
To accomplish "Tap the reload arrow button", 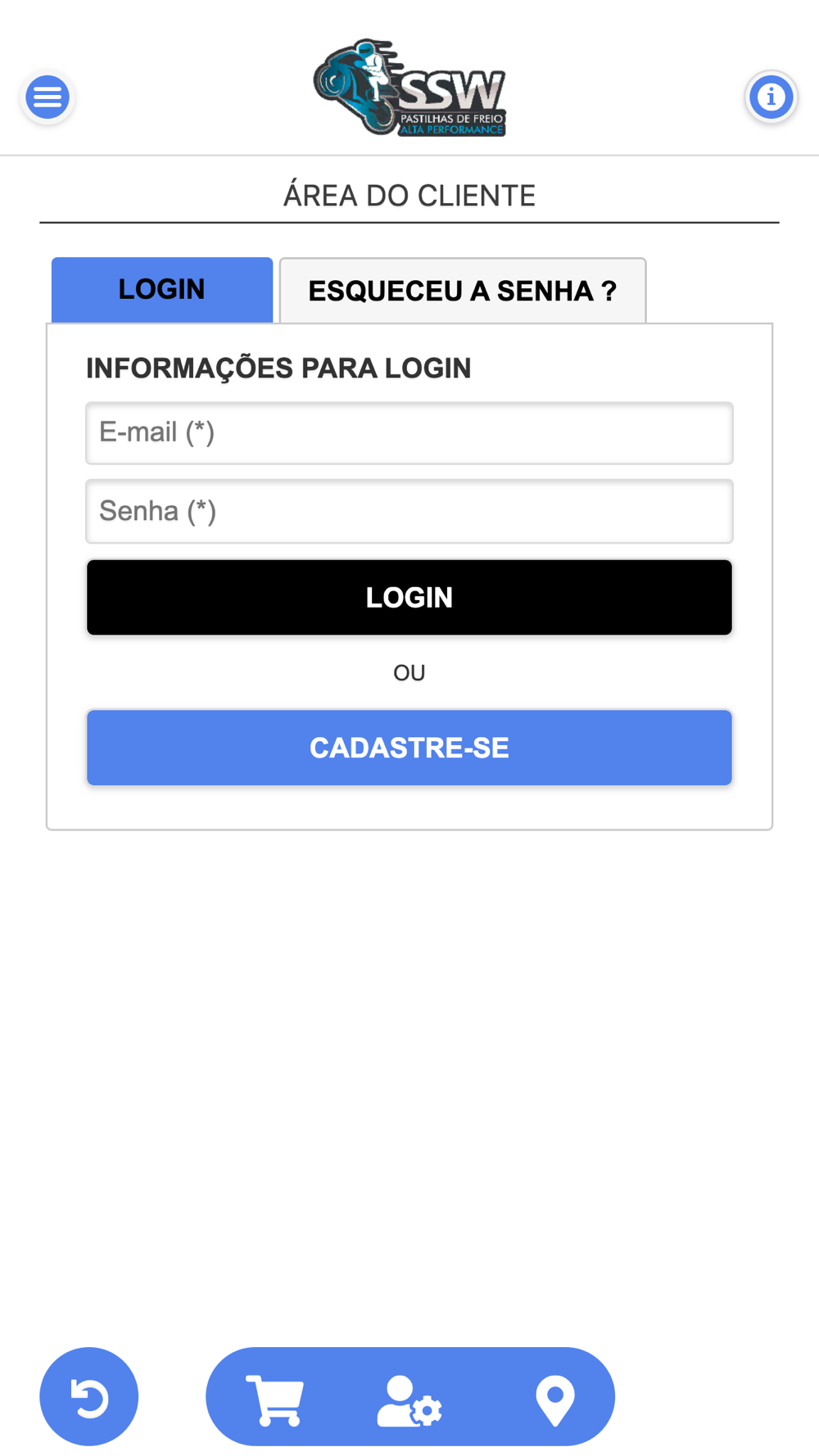I will 89,1396.
